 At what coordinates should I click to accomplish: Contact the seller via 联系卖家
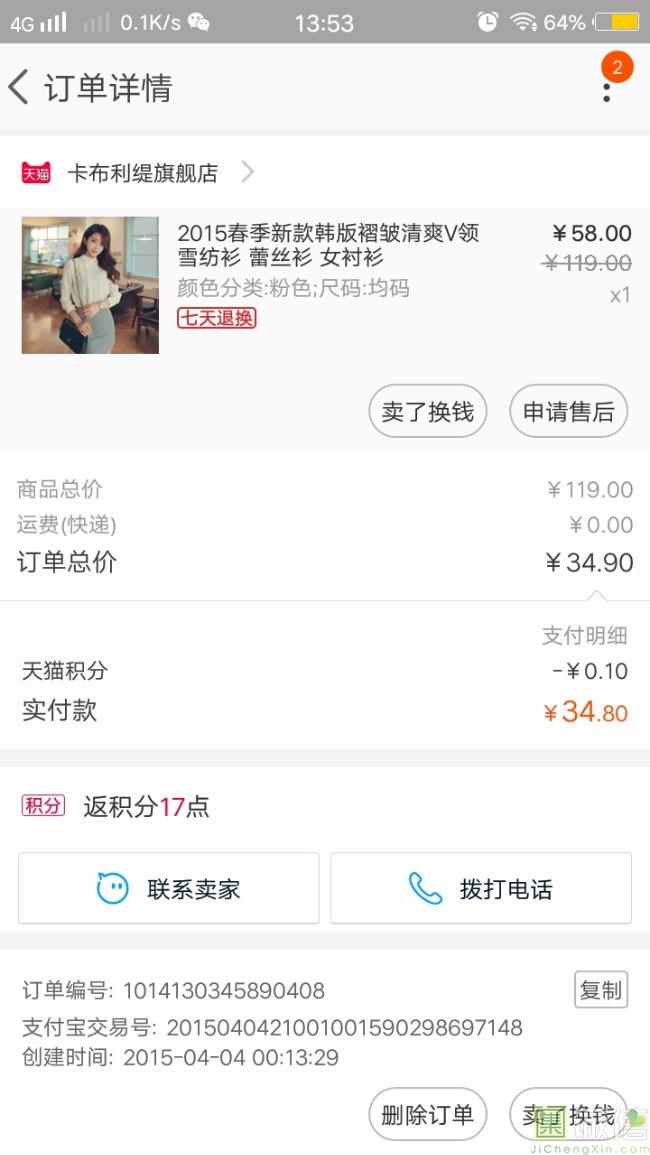[169, 888]
